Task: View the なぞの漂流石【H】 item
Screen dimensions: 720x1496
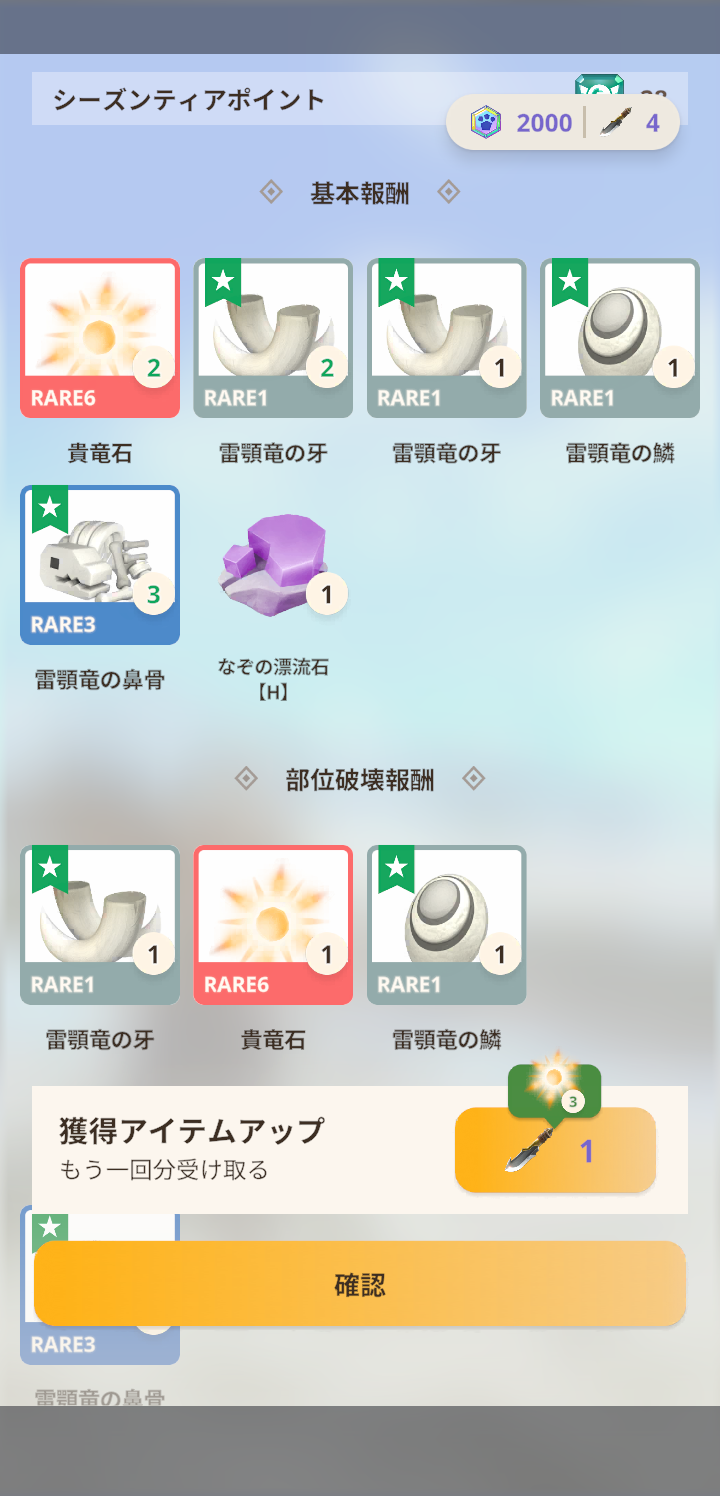Action: [272, 565]
